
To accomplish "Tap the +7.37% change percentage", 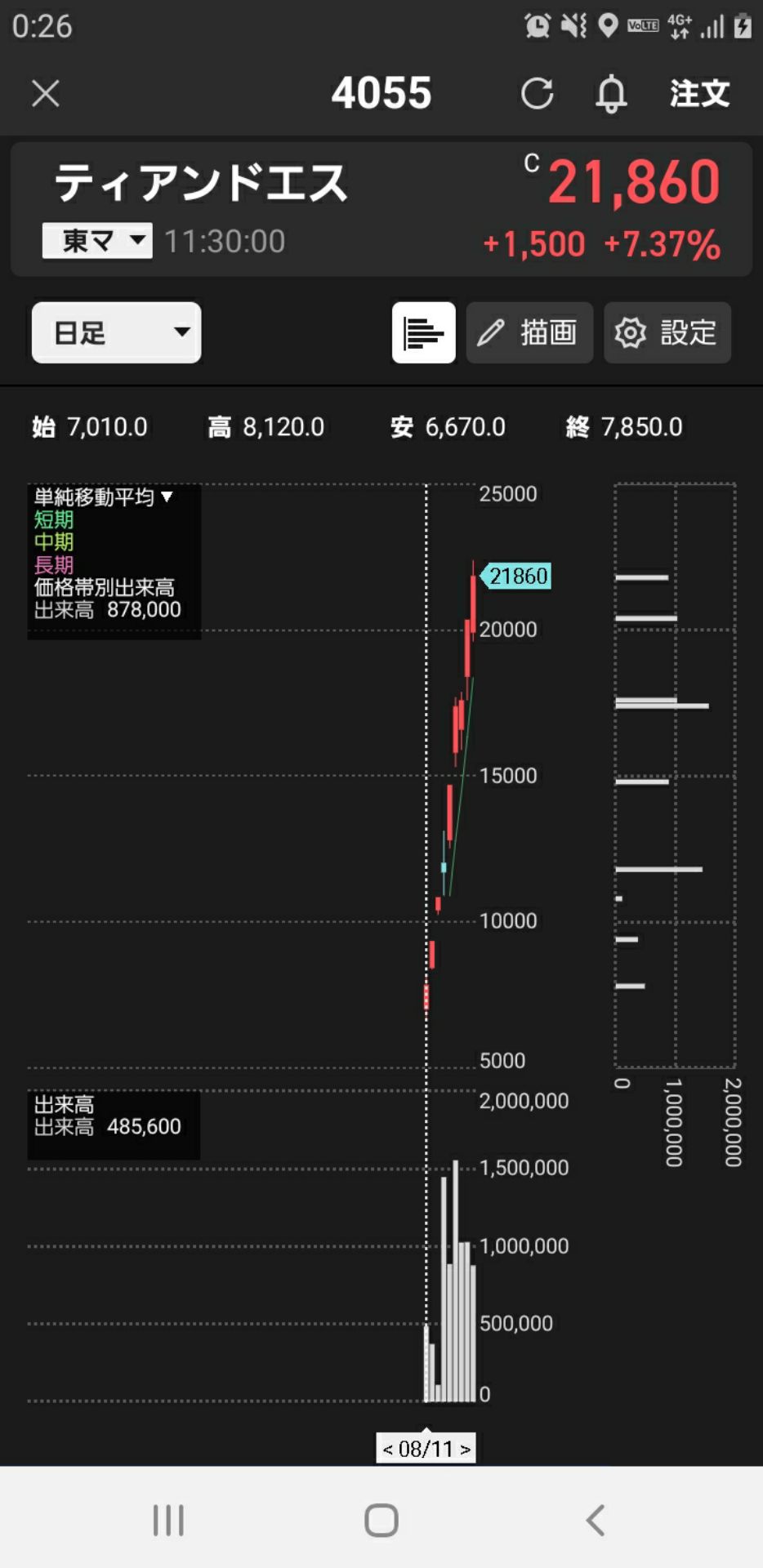I will (662, 243).
